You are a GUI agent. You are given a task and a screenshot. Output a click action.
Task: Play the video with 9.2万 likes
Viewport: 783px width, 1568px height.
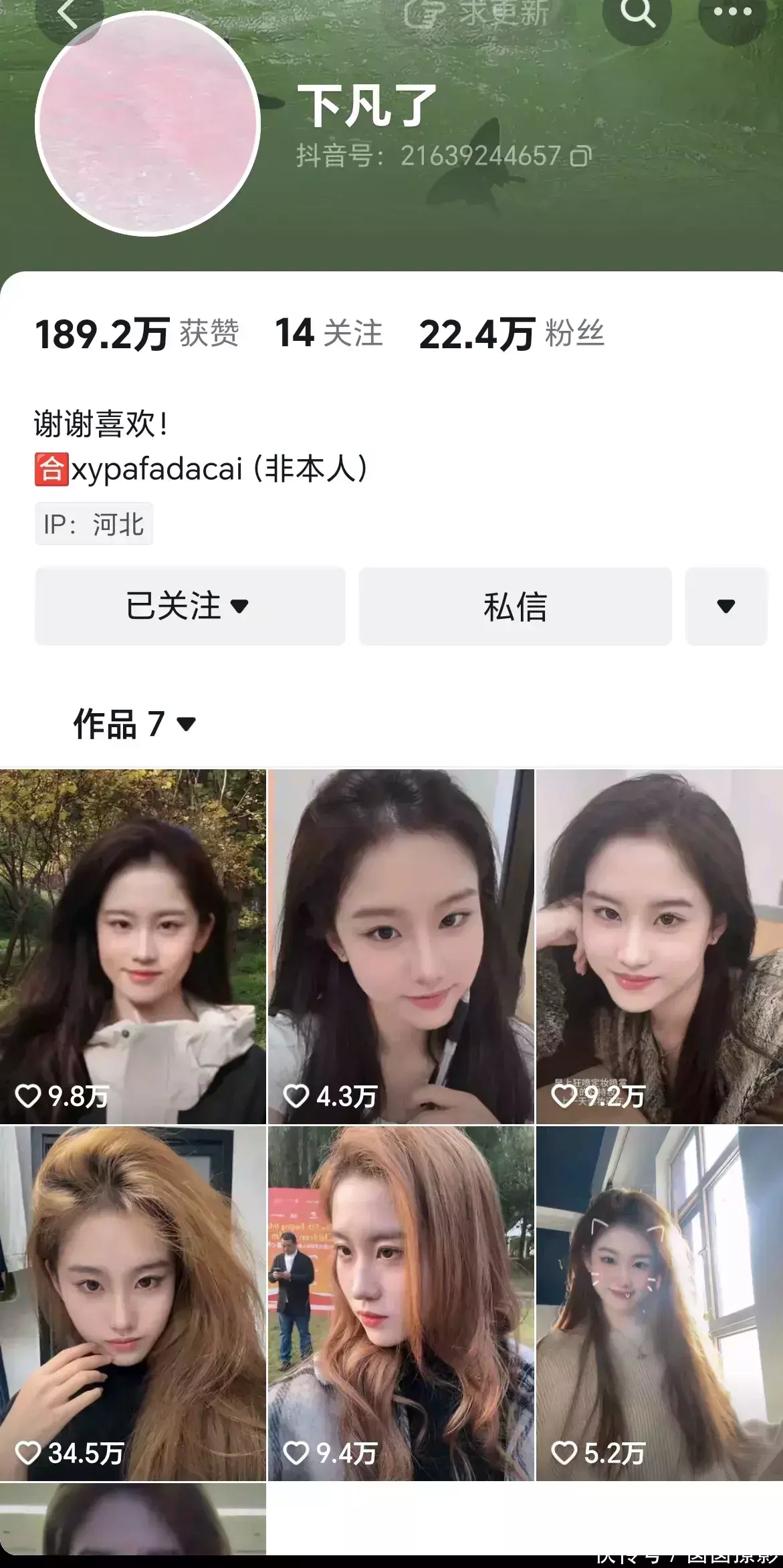[659, 946]
